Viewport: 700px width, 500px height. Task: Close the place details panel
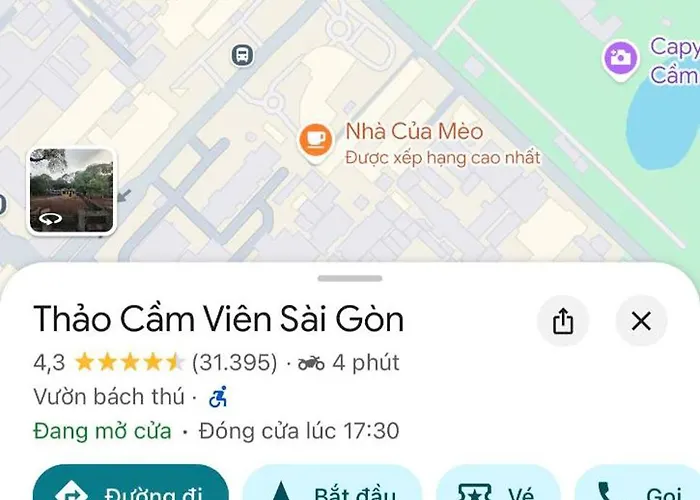tap(641, 321)
